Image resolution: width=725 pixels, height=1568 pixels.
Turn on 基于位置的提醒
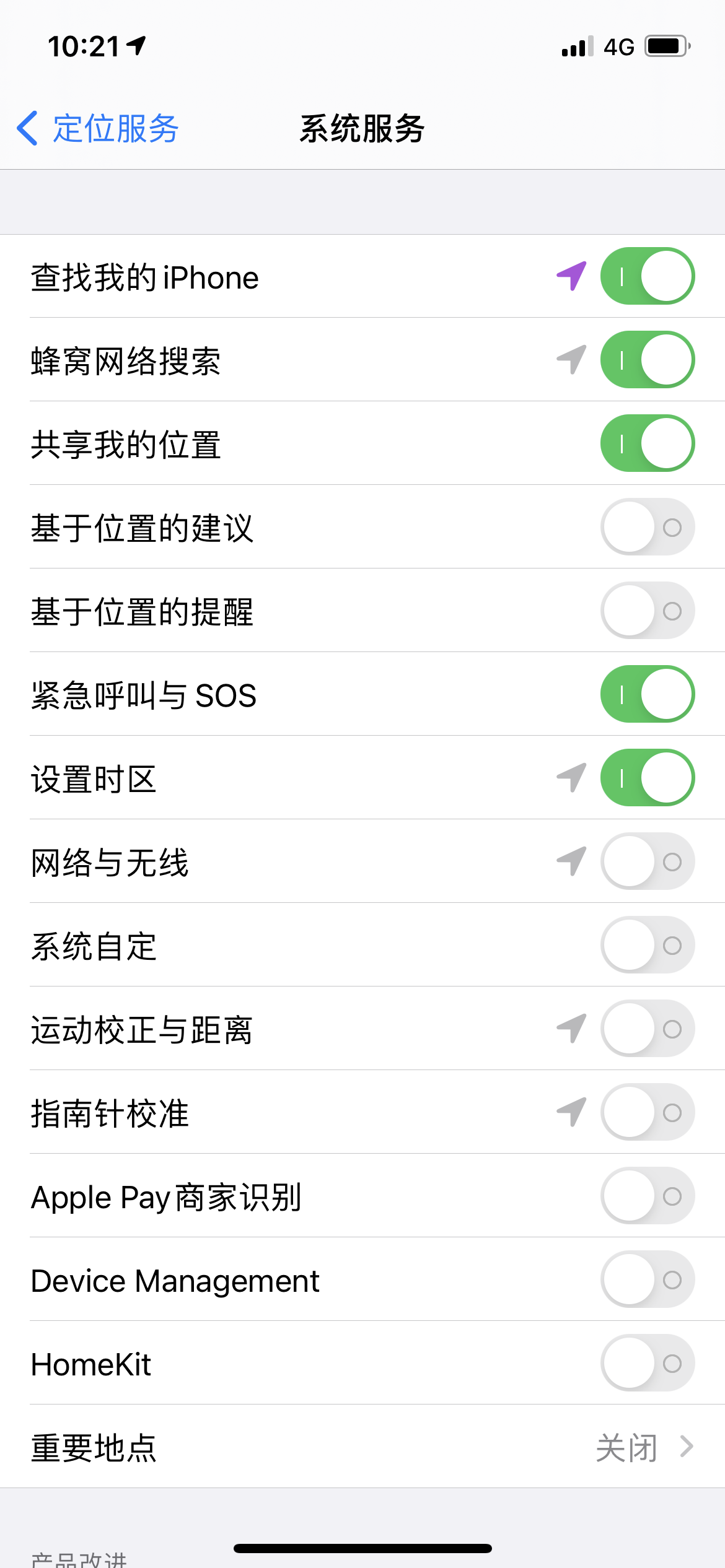[647, 611]
